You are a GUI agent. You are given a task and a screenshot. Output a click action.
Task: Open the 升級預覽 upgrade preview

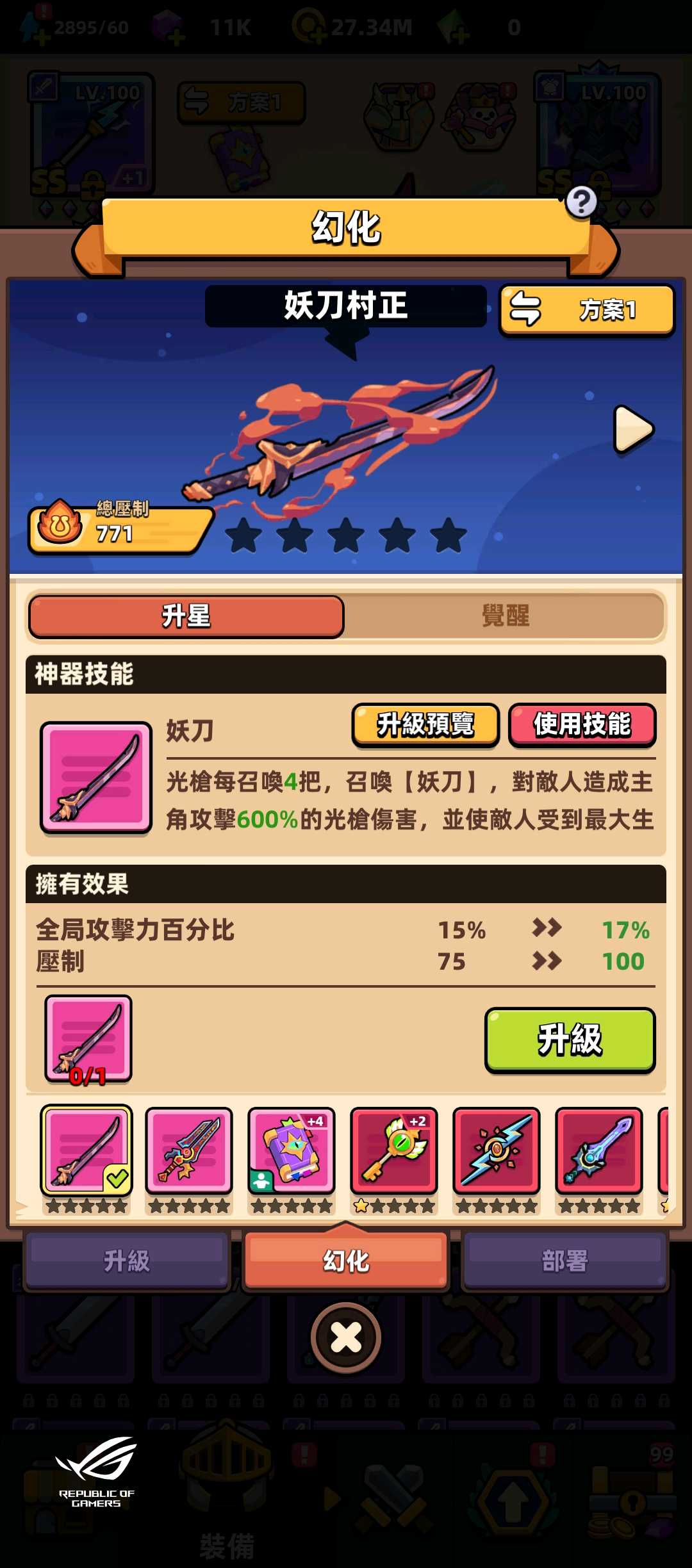[x=425, y=724]
